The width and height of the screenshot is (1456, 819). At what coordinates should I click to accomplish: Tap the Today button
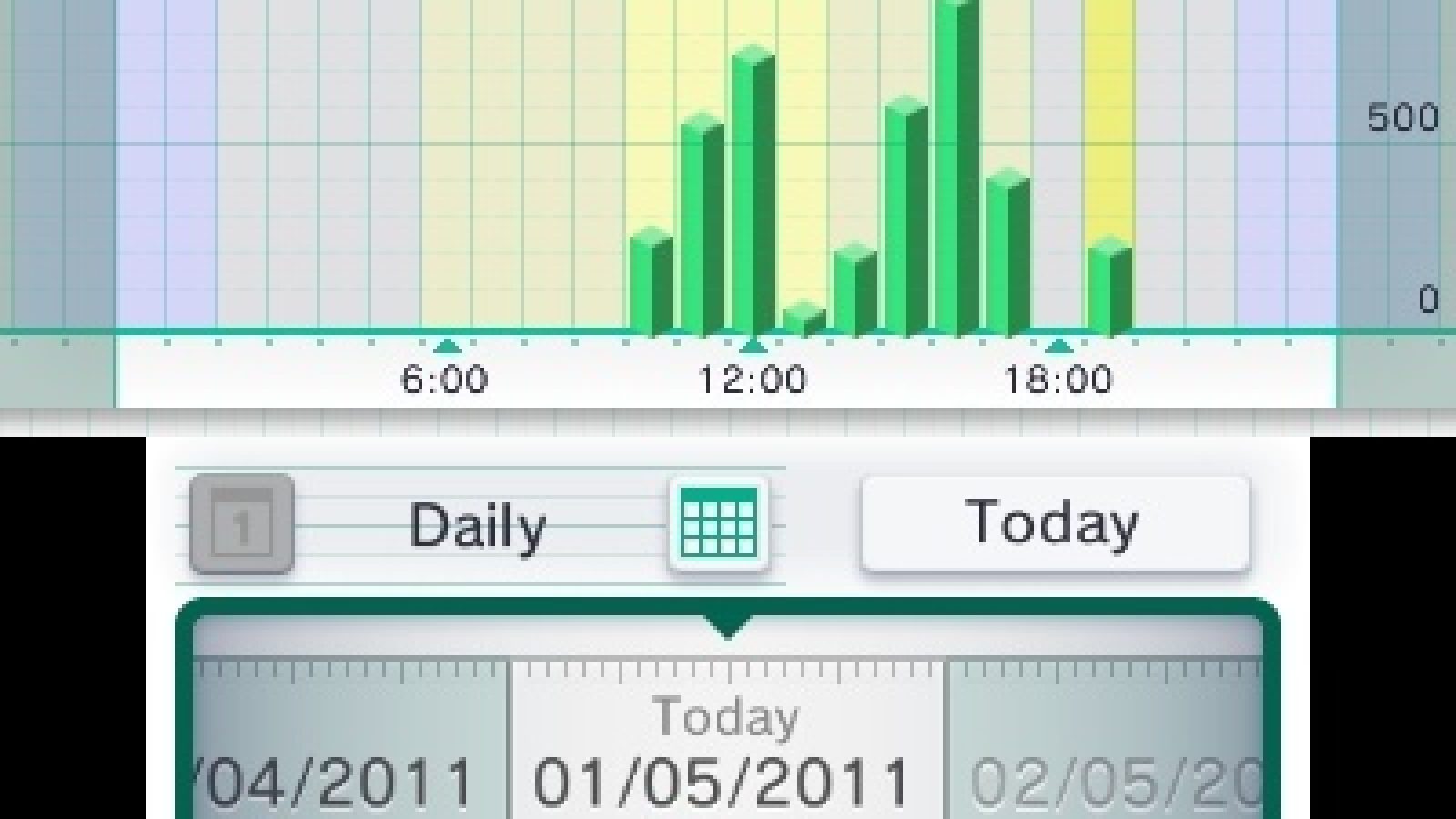pos(1055,523)
